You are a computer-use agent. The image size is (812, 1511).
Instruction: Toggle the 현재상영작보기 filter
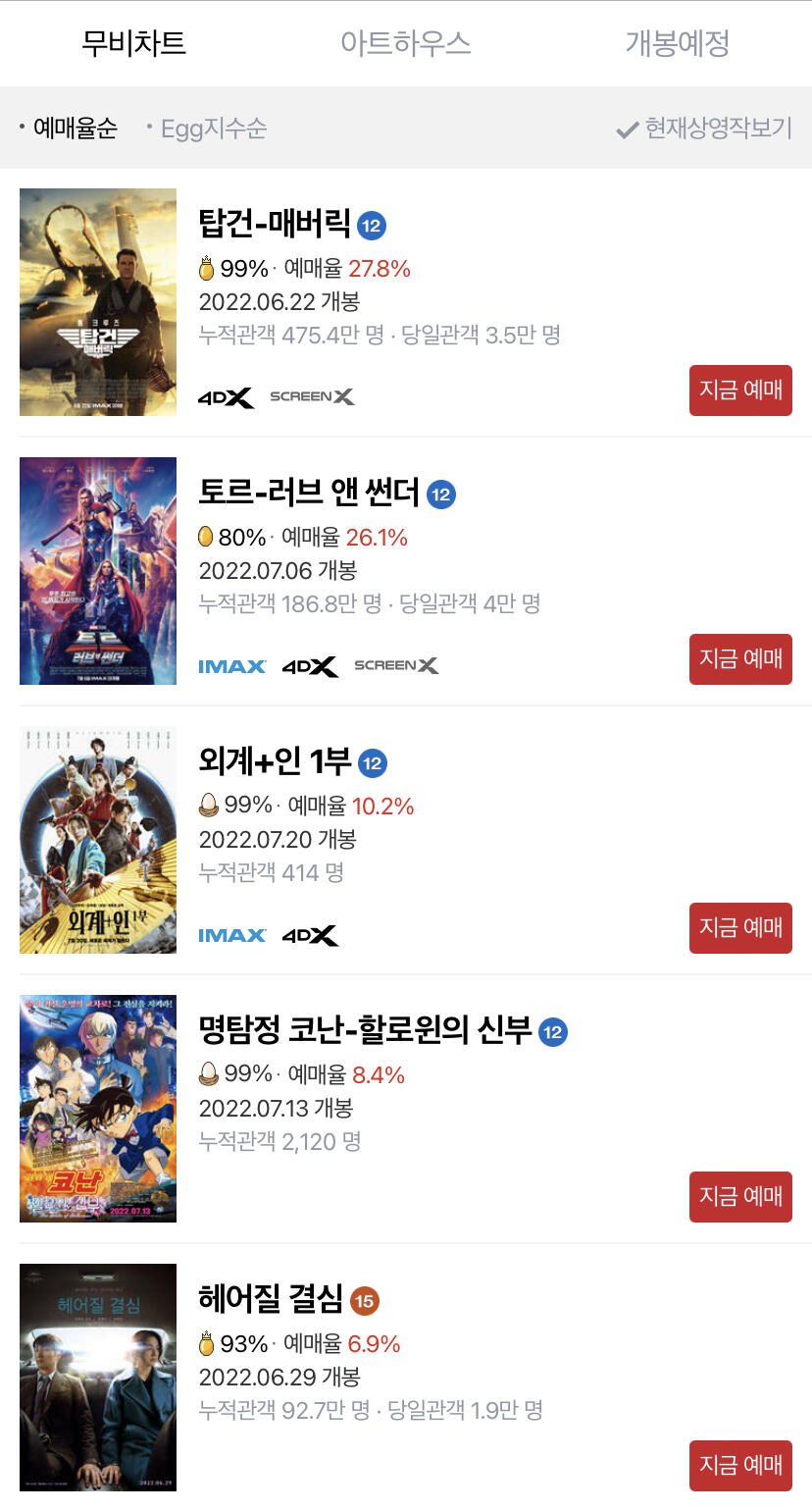pos(704,129)
